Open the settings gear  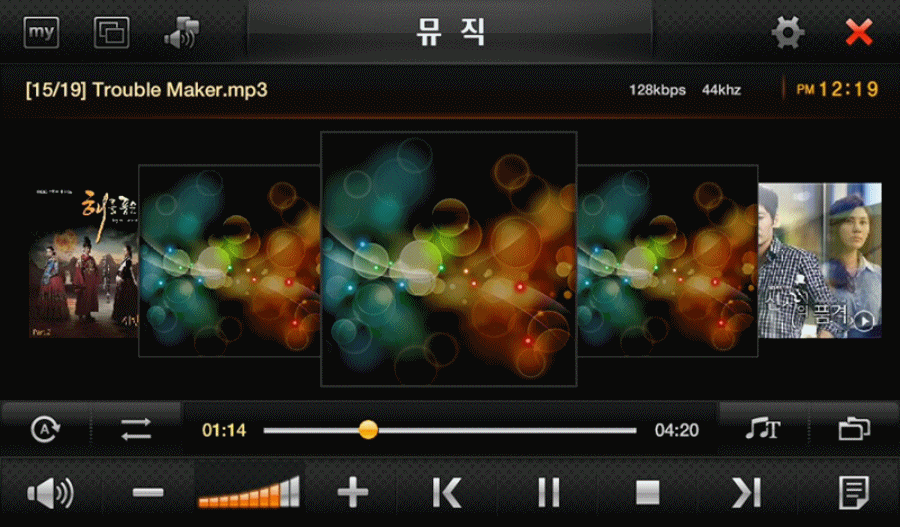pos(787,33)
